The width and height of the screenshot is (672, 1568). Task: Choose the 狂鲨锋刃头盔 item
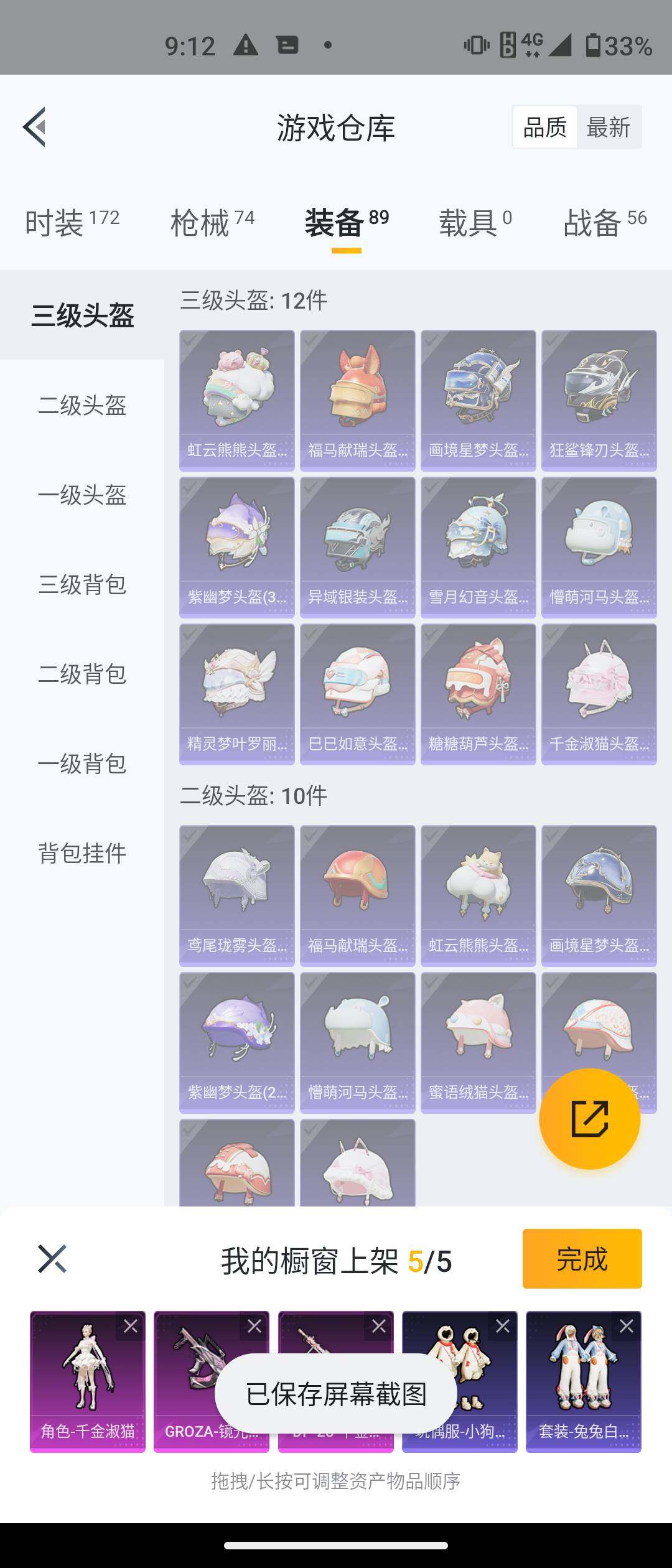[x=599, y=400]
